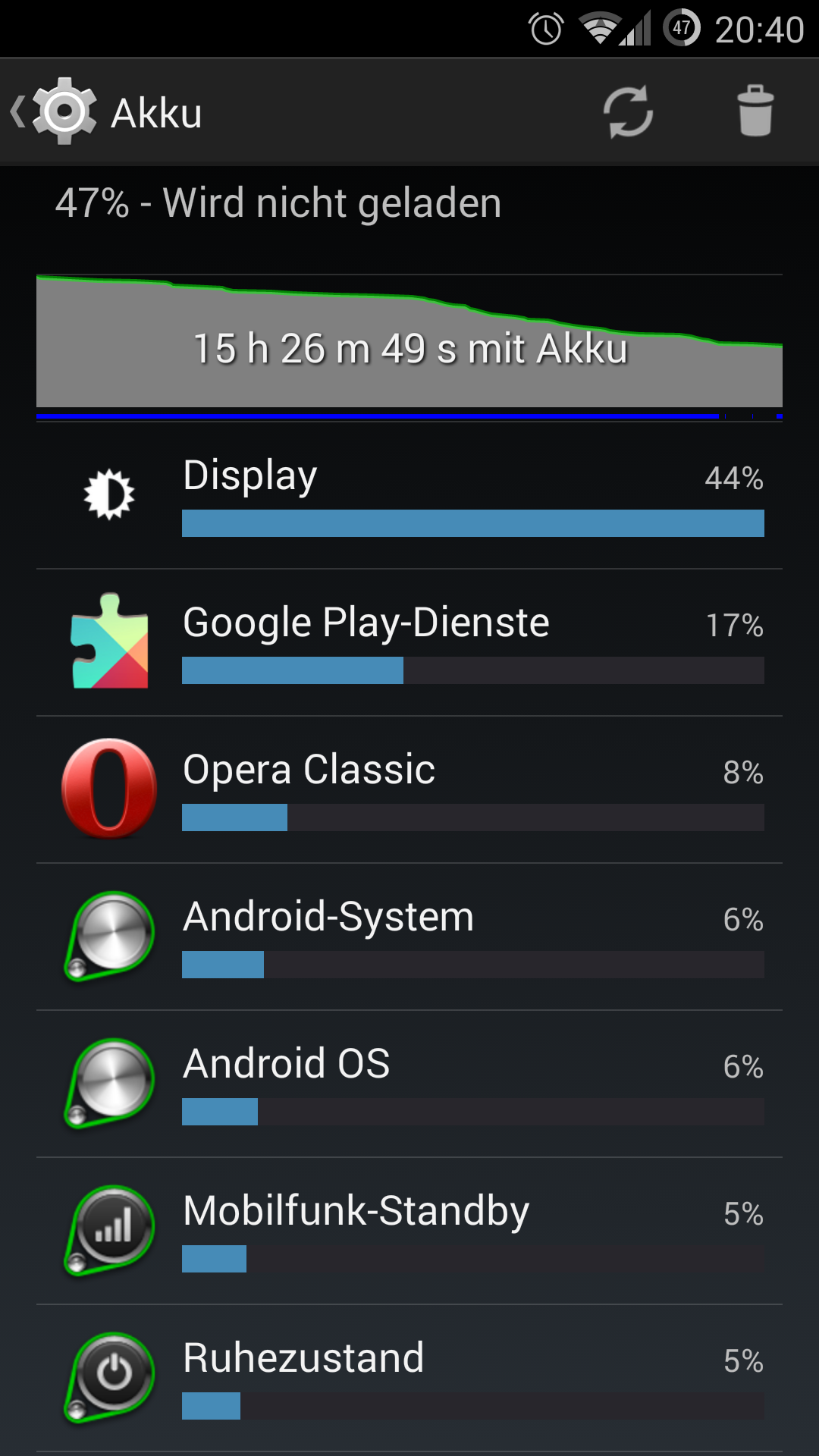This screenshot has width=819, height=1456.
Task: Open the Android OS row
Action: click(409, 1084)
